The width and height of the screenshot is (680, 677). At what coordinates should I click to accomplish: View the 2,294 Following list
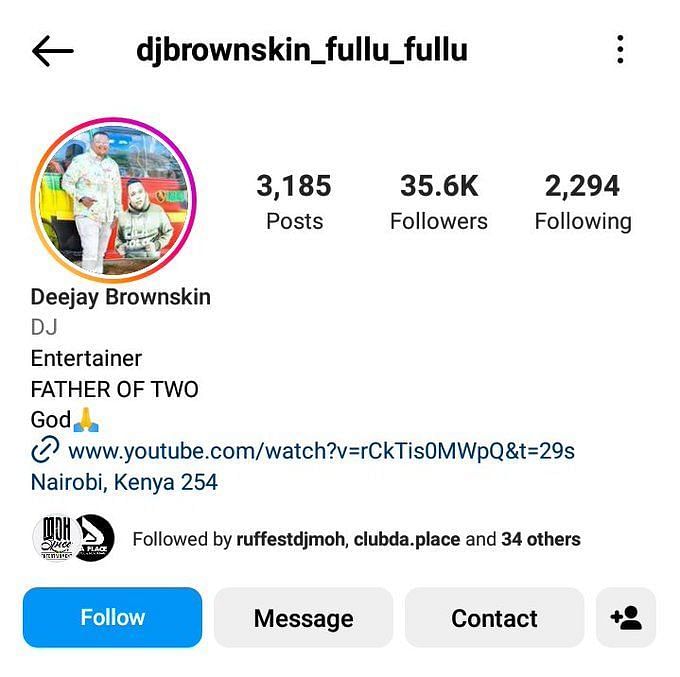[x=582, y=201]
